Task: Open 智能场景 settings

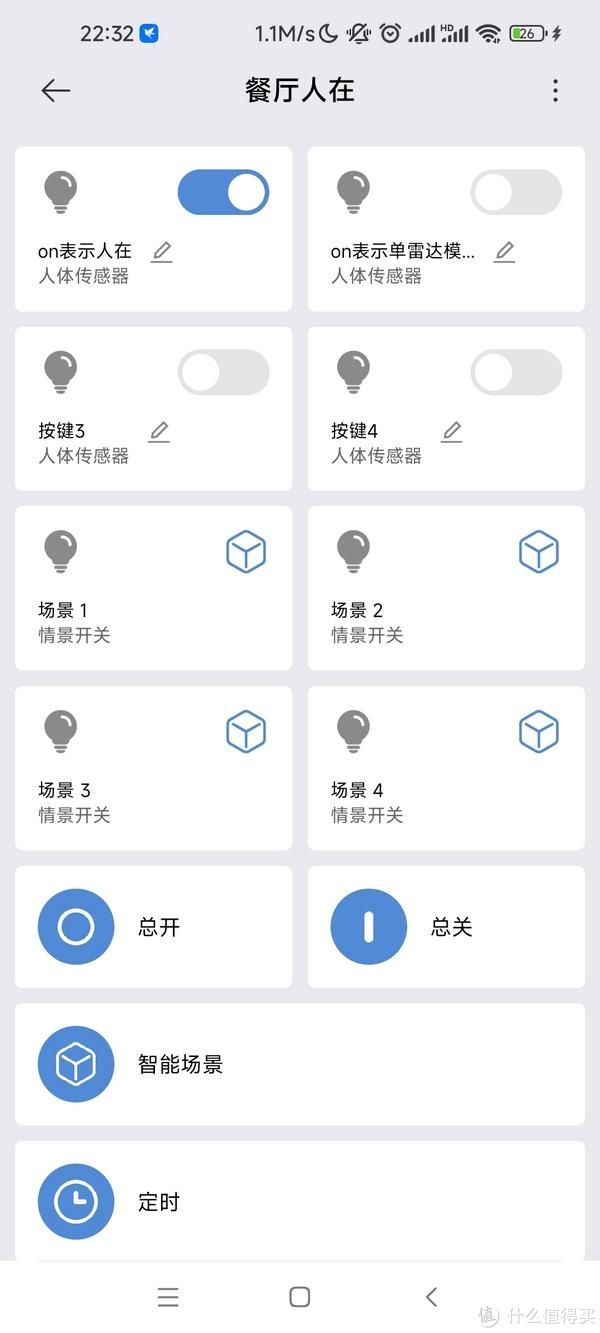Action: (x=299, y=1064)
